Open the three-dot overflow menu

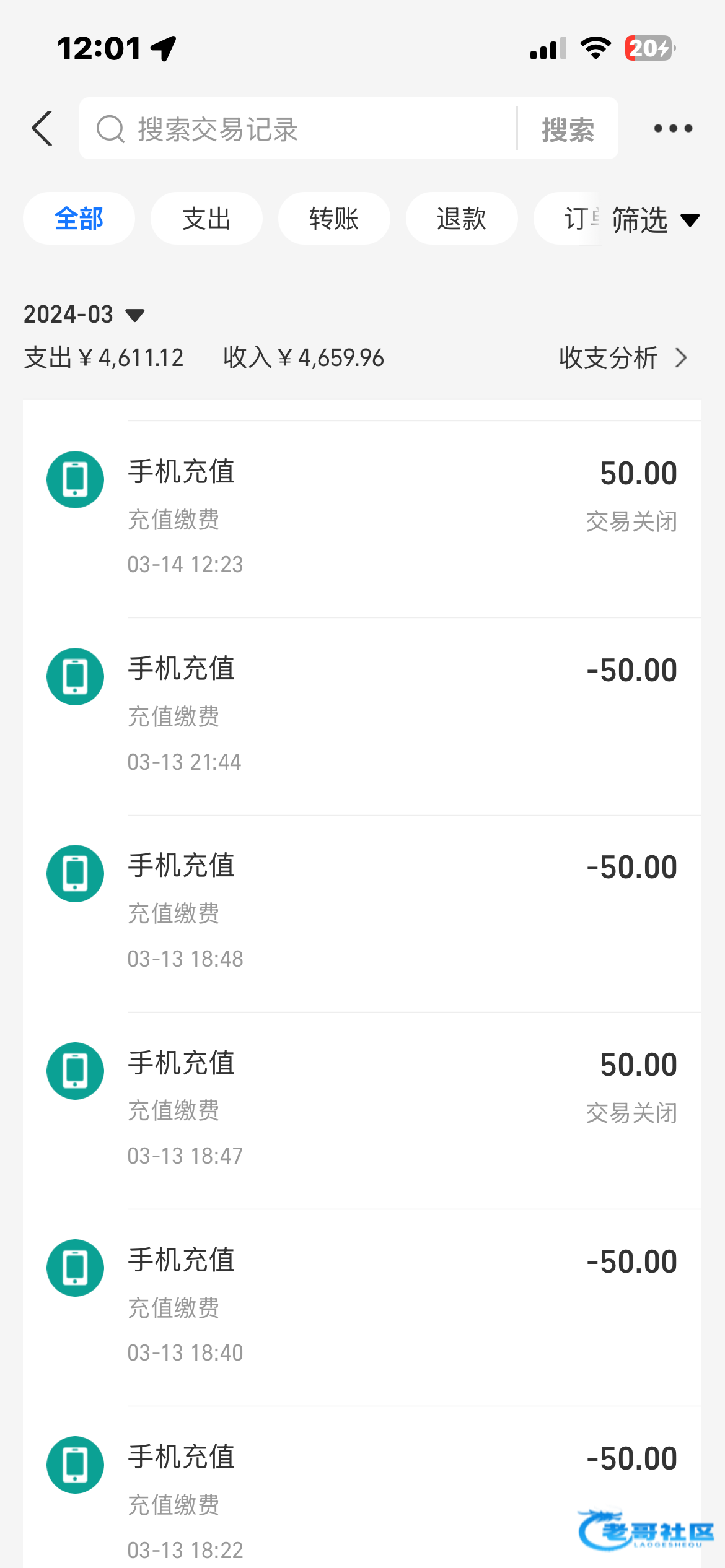673,129
